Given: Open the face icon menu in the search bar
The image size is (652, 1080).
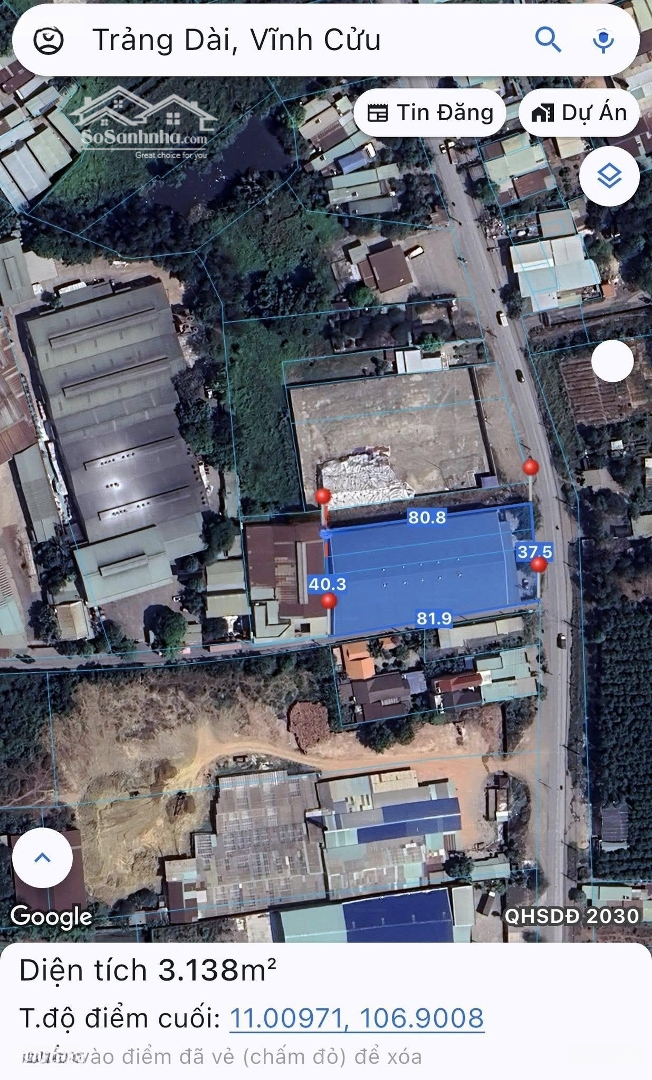Looking at the screenshot, I should pos(48,40).
